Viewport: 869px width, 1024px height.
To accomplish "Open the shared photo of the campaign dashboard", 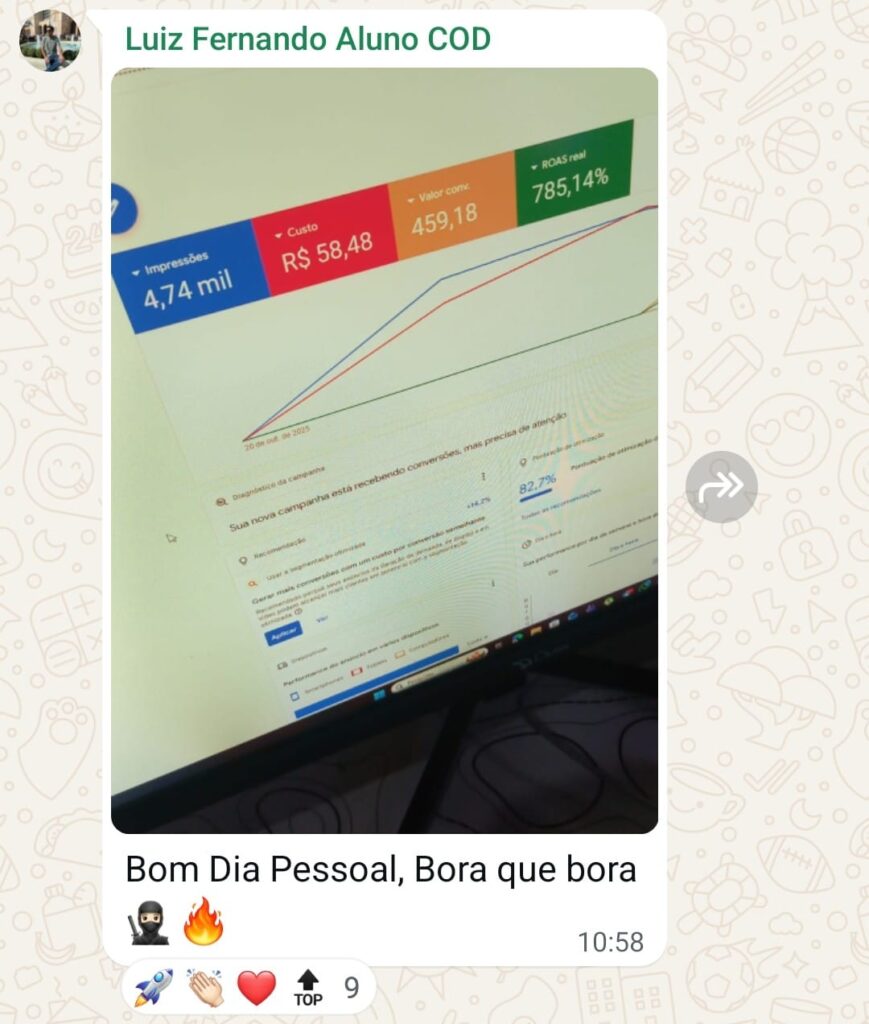I will pos(384,450).
